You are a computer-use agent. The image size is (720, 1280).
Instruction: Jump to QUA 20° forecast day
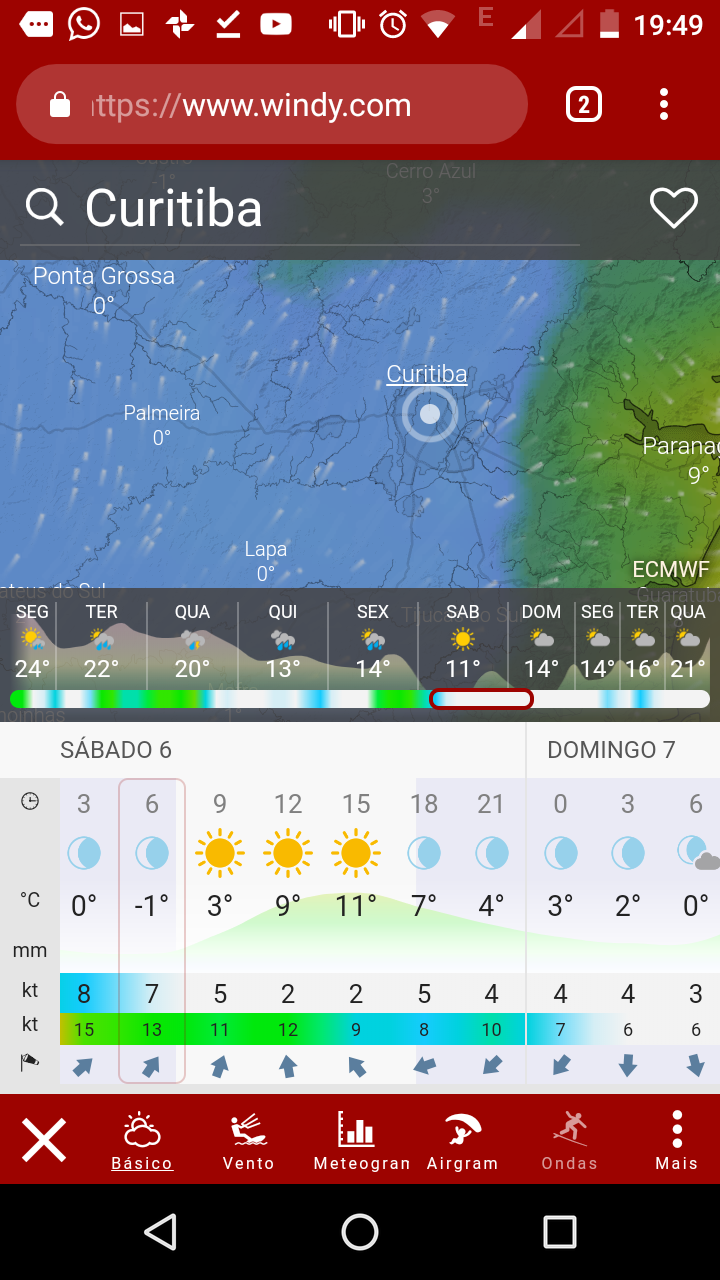[x=192, y=640]
